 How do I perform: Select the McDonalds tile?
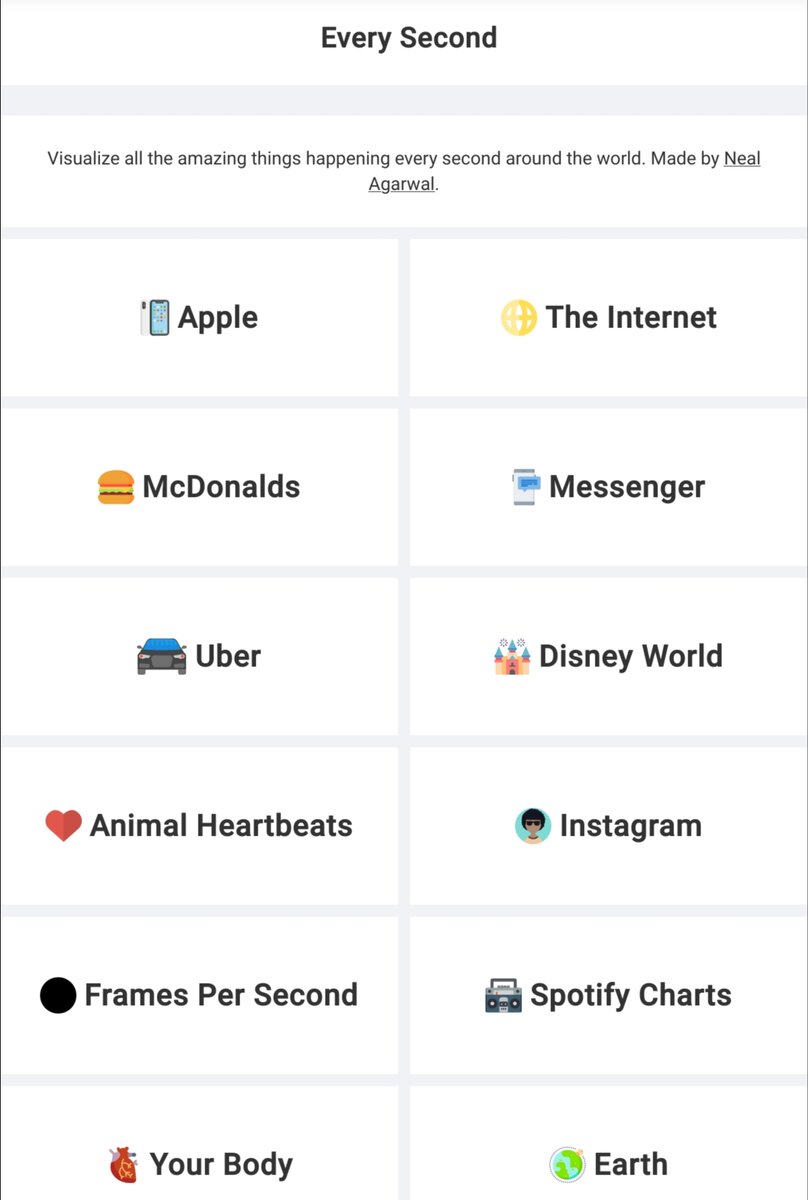(x=199, y=487)
